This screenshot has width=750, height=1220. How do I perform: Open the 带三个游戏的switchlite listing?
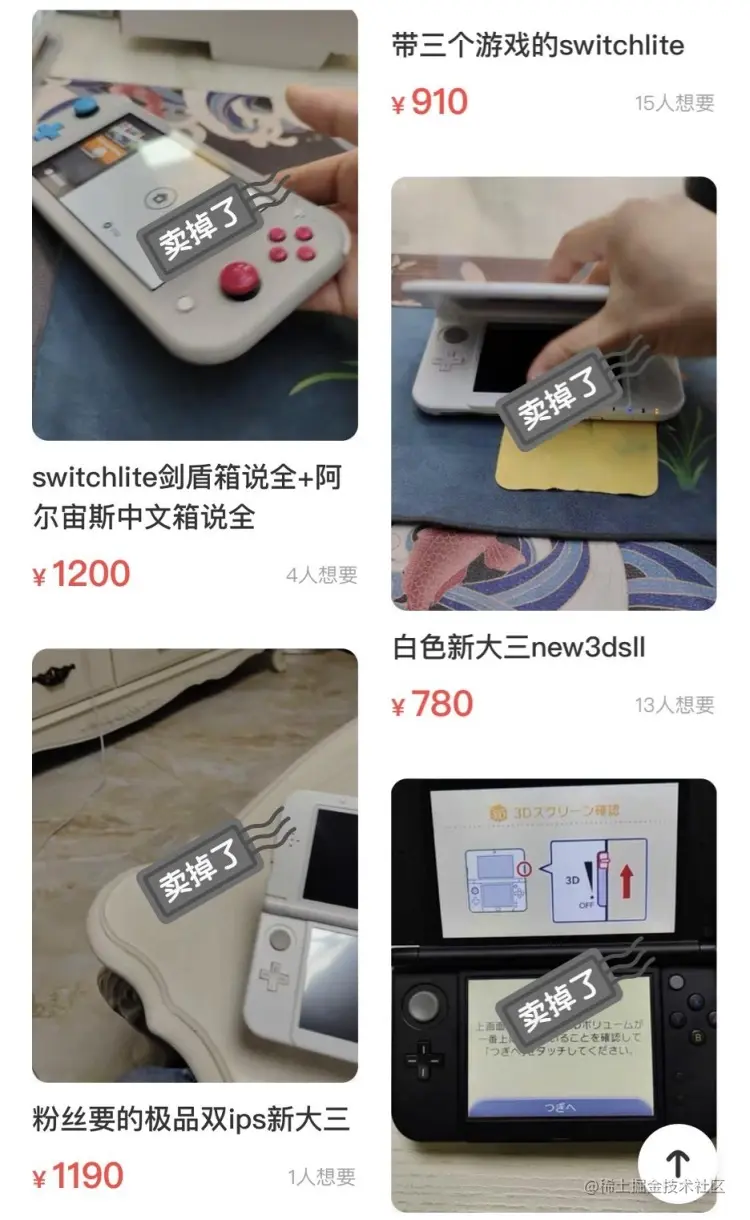pos(538,45)
